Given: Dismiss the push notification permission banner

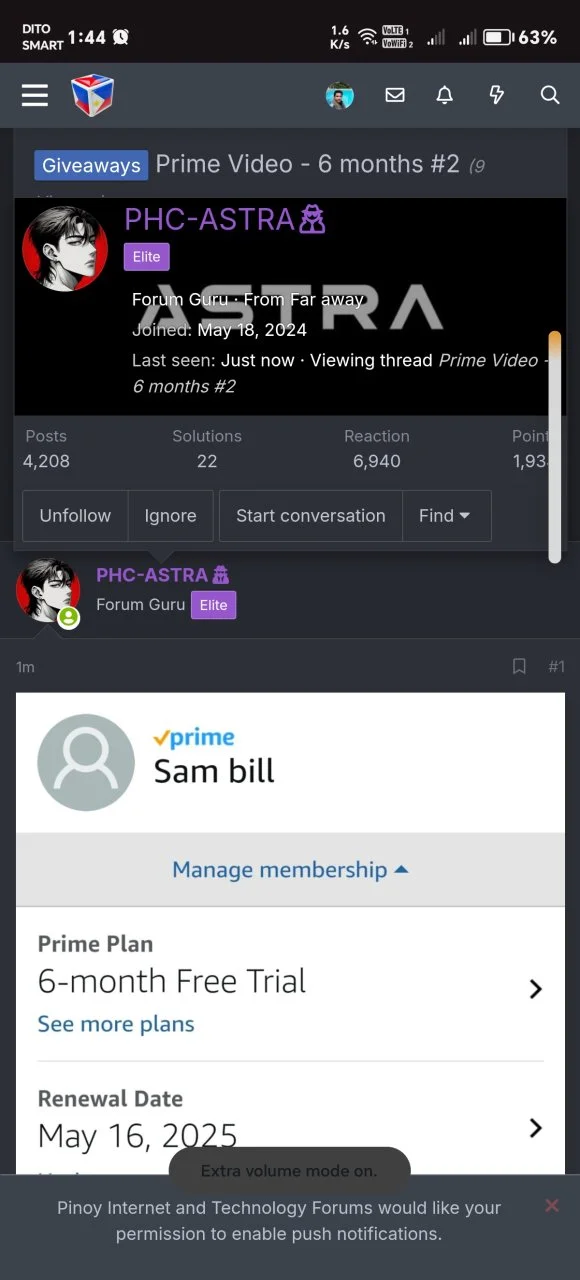Looking at the screenshot, I should click(552, 1205).
